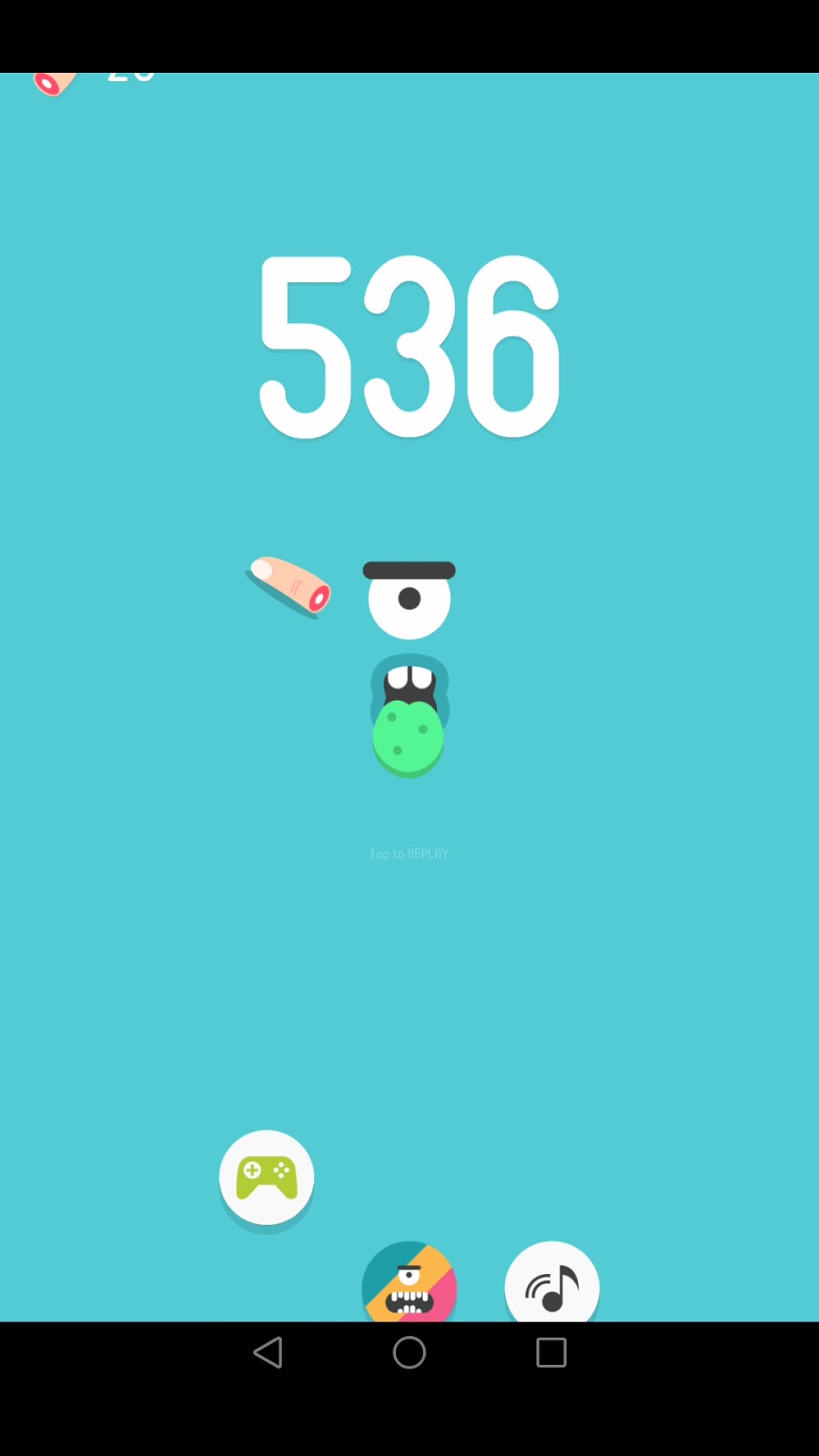
Task: Open the monster character selection button
Action: pos(409,1285)
